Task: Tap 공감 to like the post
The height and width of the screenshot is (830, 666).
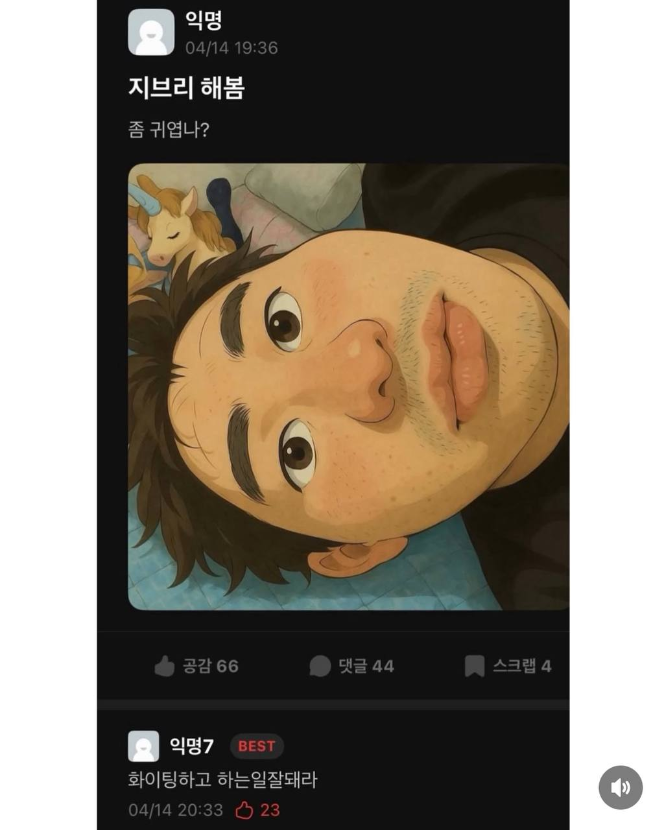Action: coord(196,666)
